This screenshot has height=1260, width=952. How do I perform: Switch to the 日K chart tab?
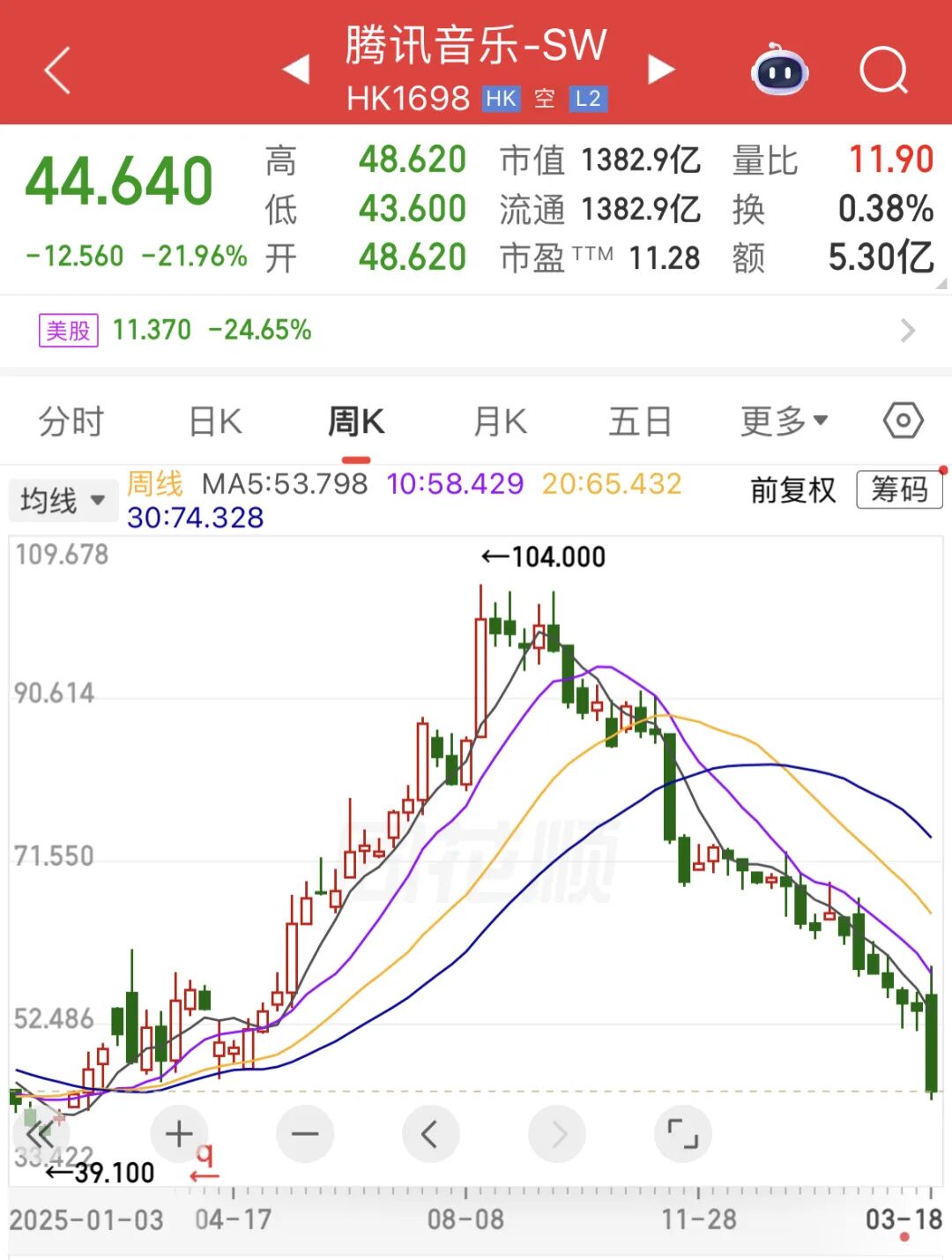[x=216, y=421]
